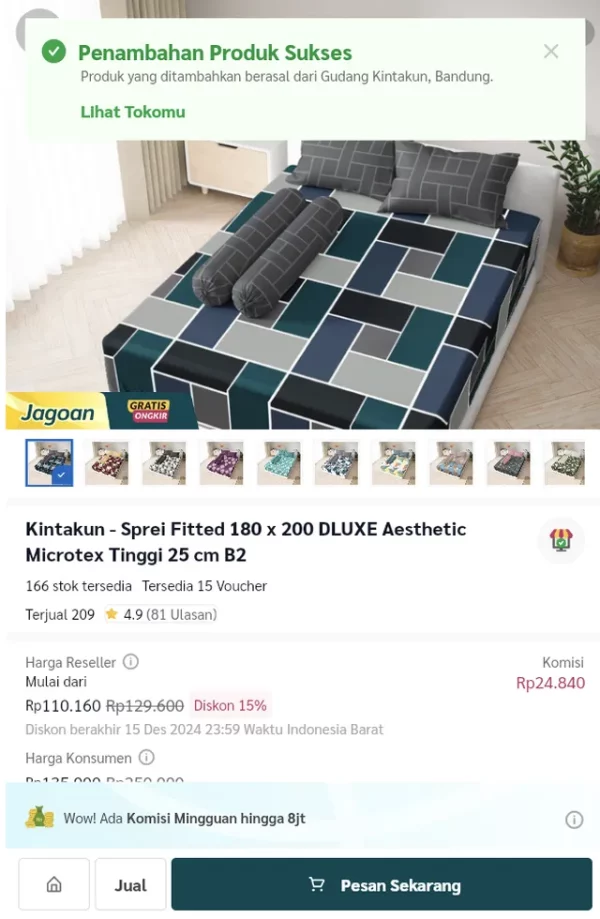
Task: Select the purple bedsheet variant thumbnail
Action: 221,463
